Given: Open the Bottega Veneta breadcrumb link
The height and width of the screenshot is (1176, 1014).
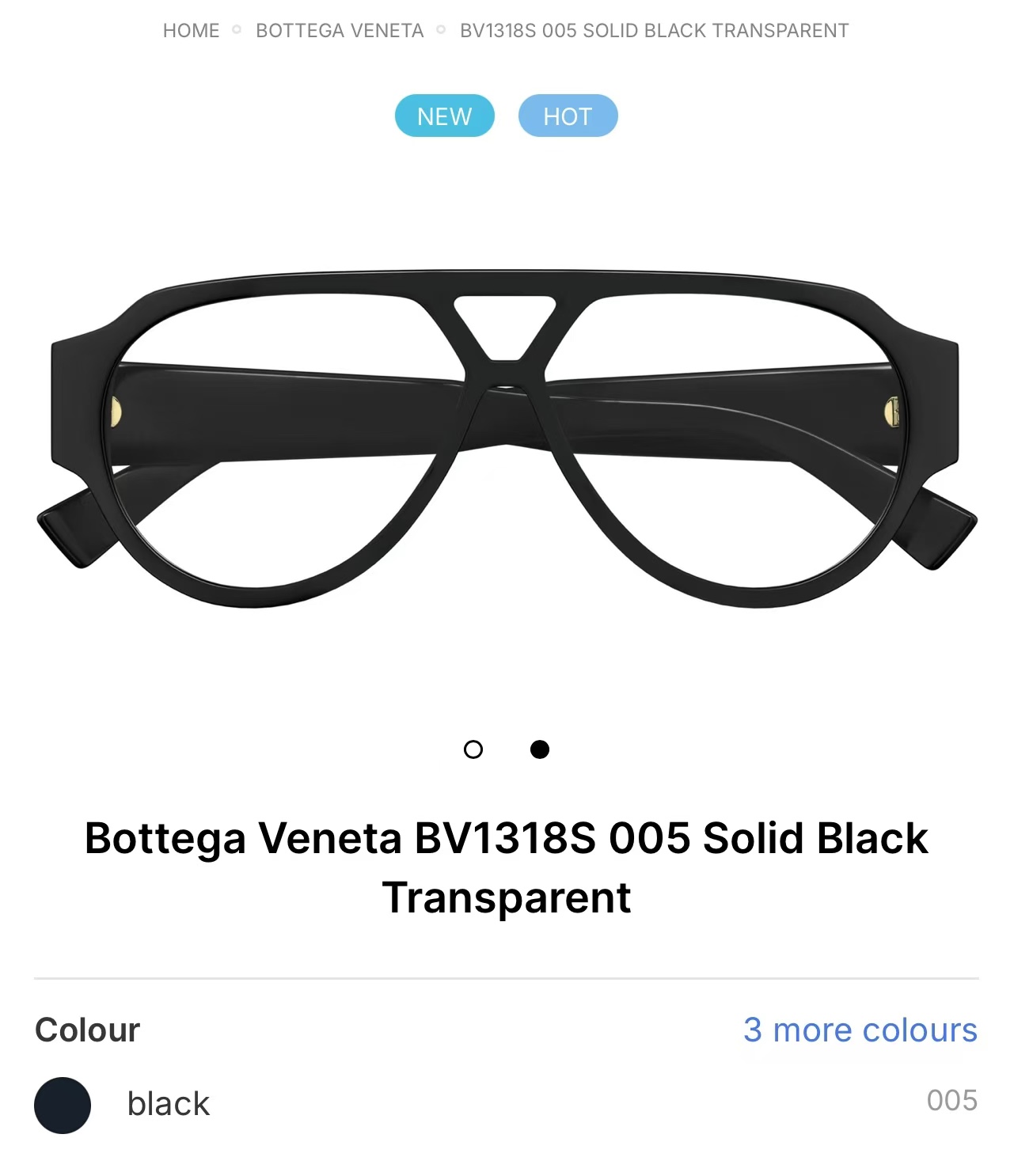Looking at the screenshot, I should coord(340,31).
